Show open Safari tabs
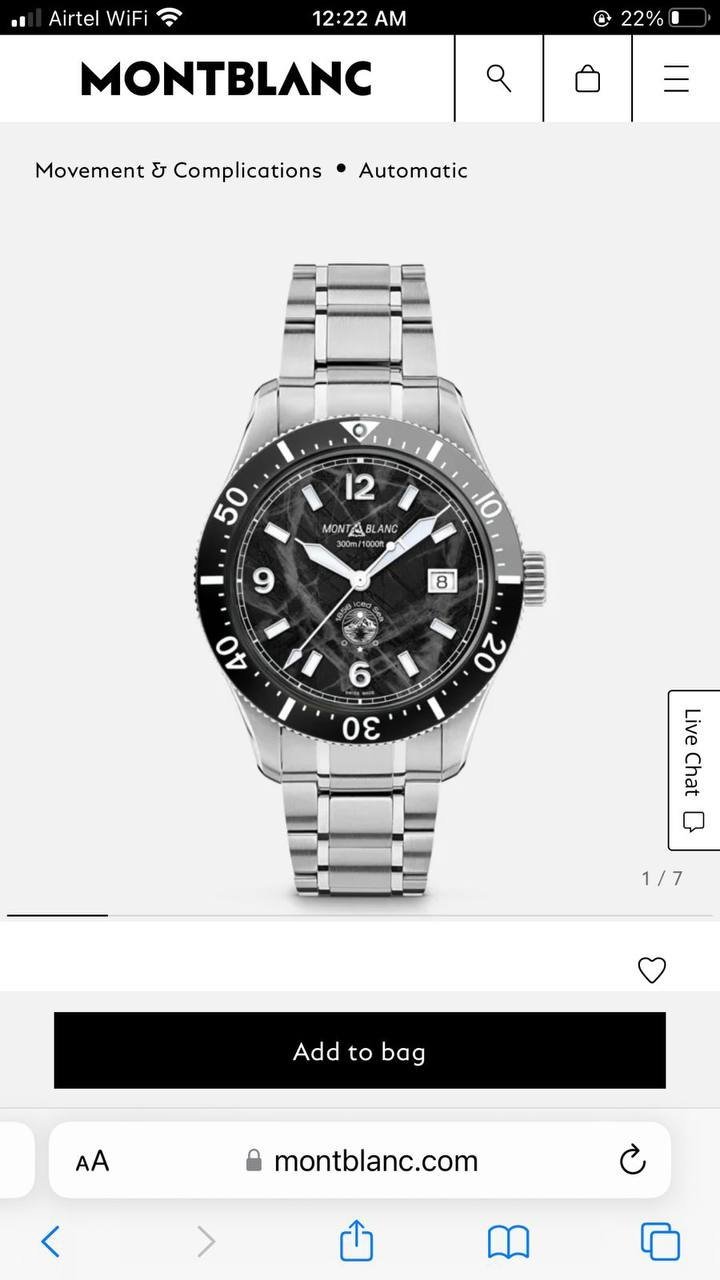 (x=660, y=1242)
